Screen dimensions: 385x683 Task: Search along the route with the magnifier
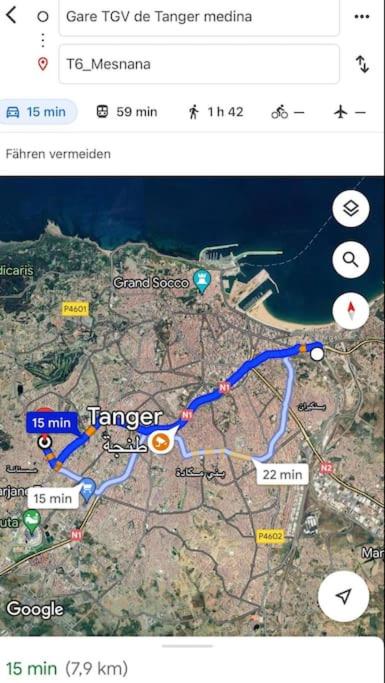(x=351, y=260)
